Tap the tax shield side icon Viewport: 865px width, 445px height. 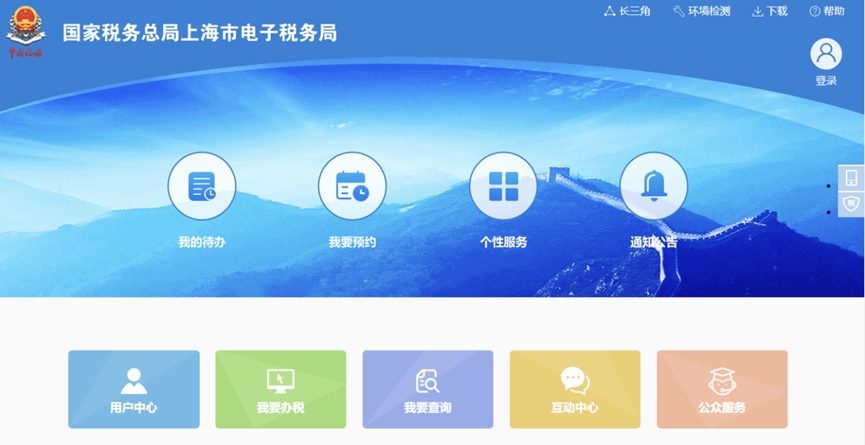[851, 204]
